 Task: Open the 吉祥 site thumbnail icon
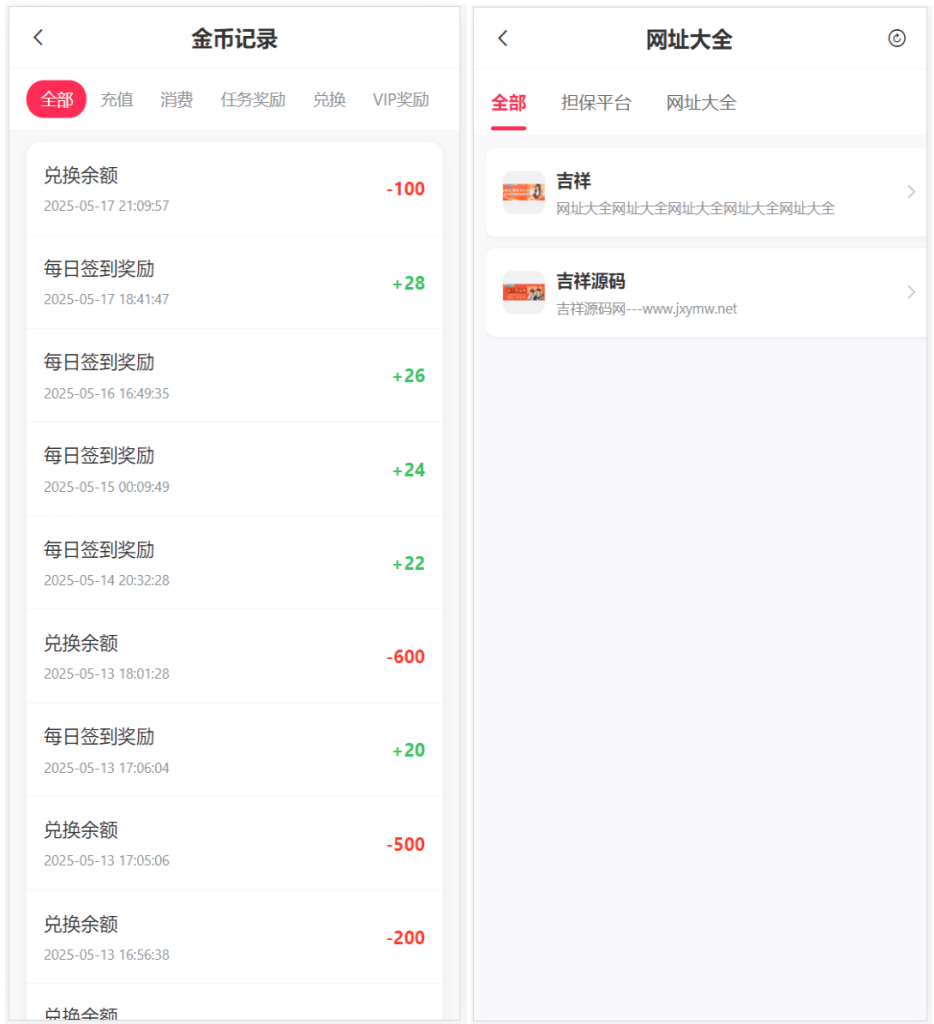pyautogui.click(x=523, y=191)
